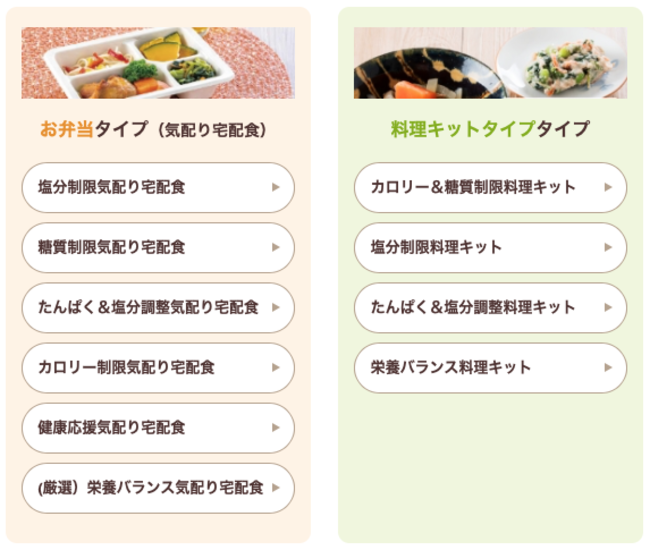Open 塩分制限気配り宅配食

[158, 187]
